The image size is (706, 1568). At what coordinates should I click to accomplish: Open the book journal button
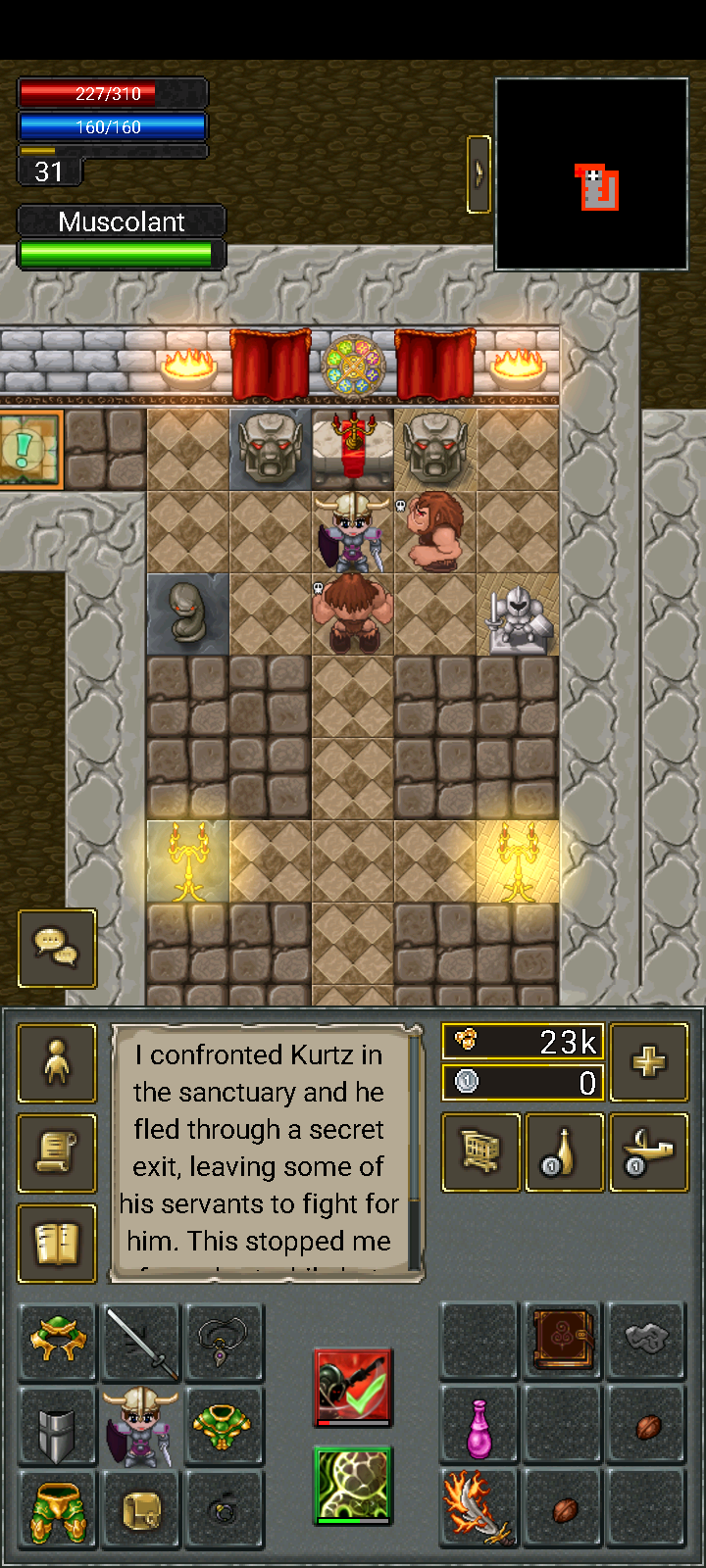coord(57,1244)
